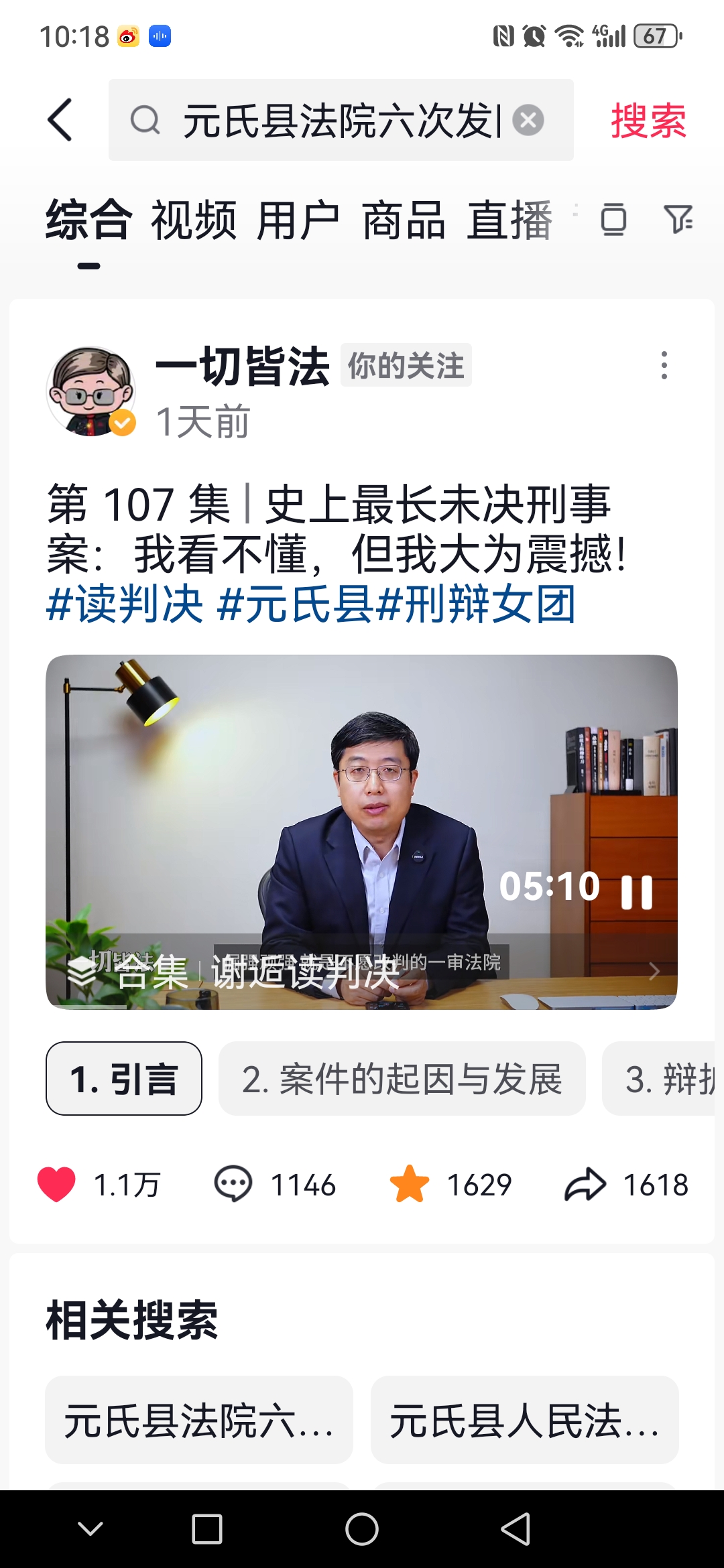Open the 合集 collection via stacked icon
This screenshot has height=1568, width=724.
tap(83, 970)
